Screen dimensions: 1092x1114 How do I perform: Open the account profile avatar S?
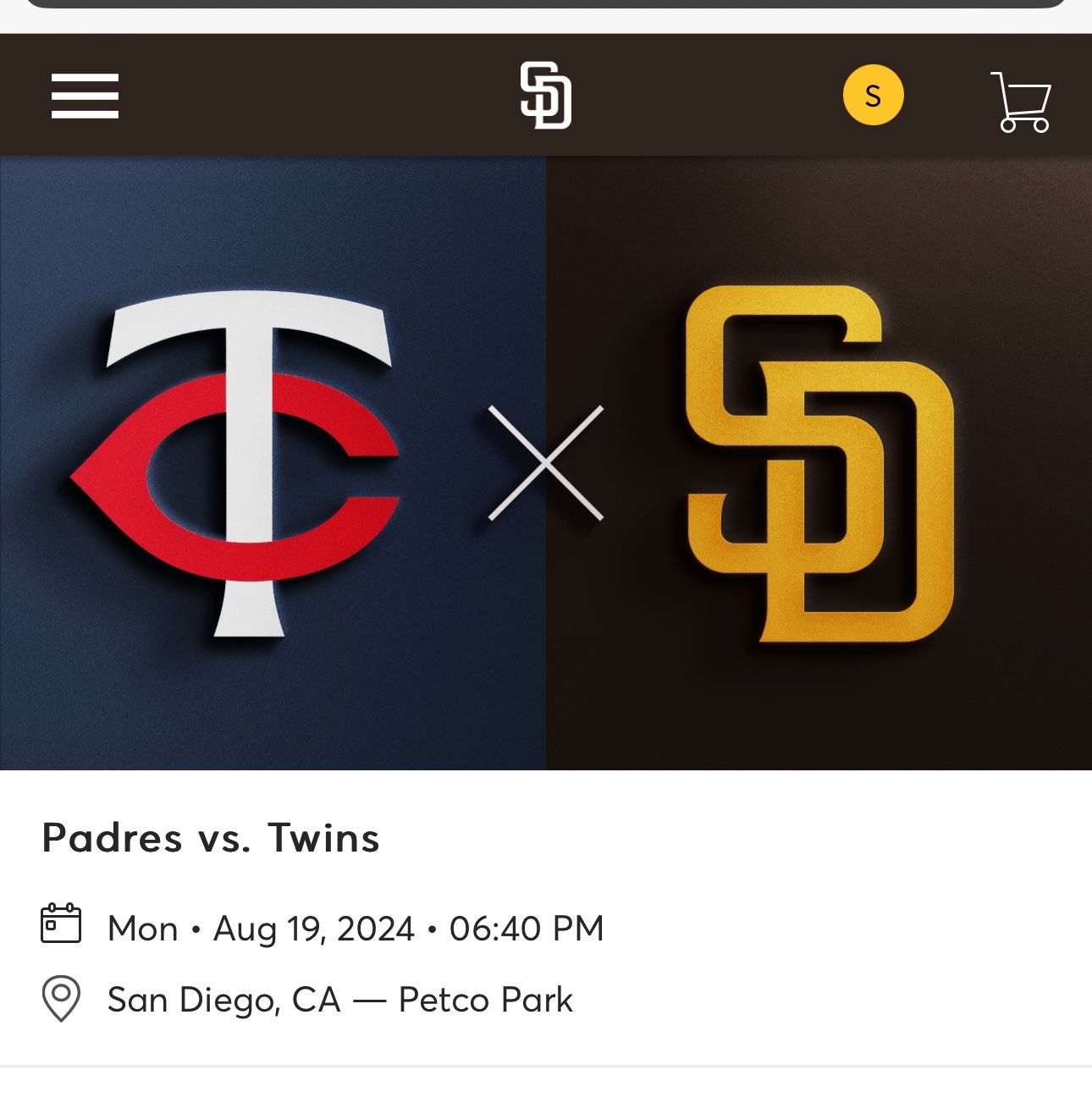coord(873,96)
